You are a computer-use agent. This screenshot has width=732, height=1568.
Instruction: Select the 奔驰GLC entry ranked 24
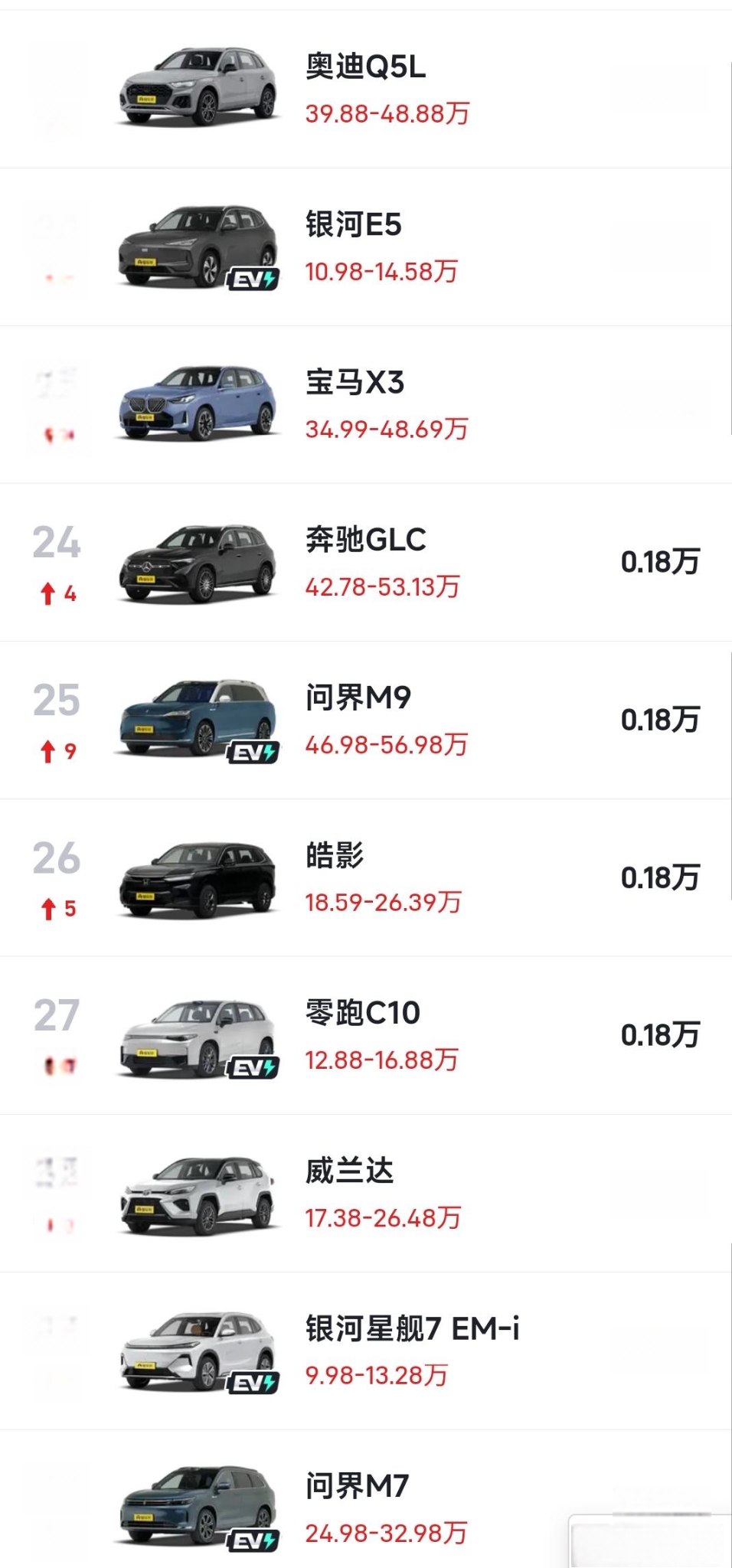coord(366,563)
